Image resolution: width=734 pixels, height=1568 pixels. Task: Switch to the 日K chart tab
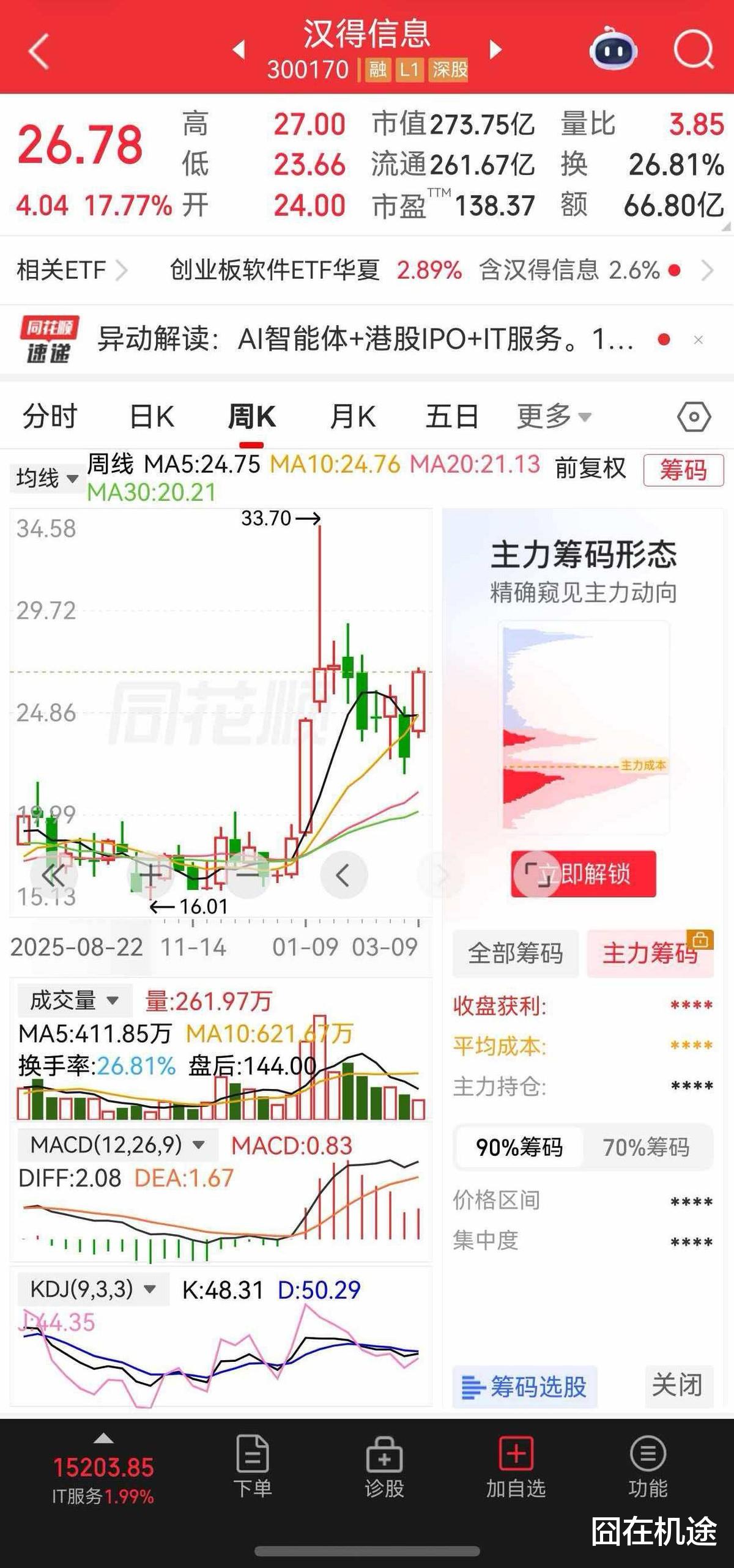pos(152,416)
